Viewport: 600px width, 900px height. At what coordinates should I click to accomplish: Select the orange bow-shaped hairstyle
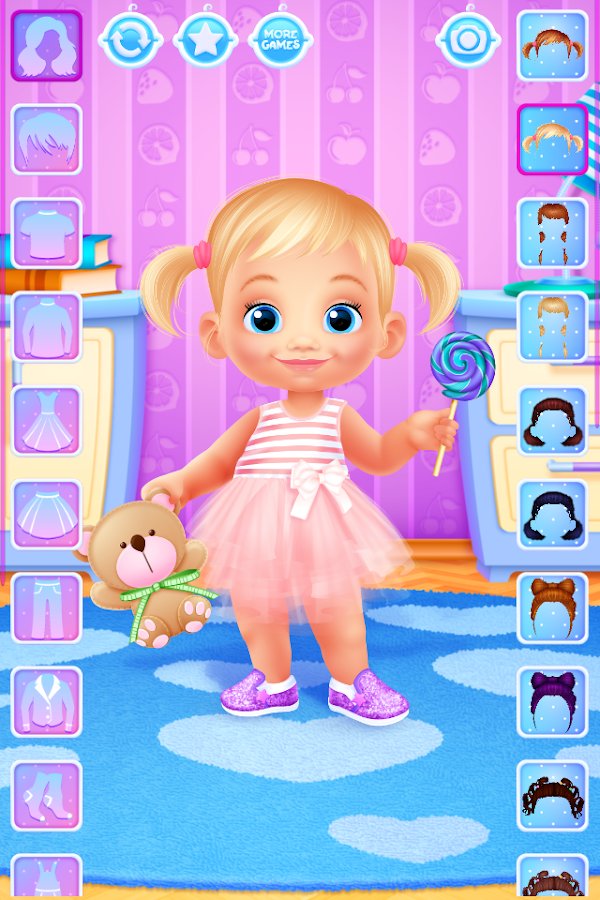[x=552, y=608]
